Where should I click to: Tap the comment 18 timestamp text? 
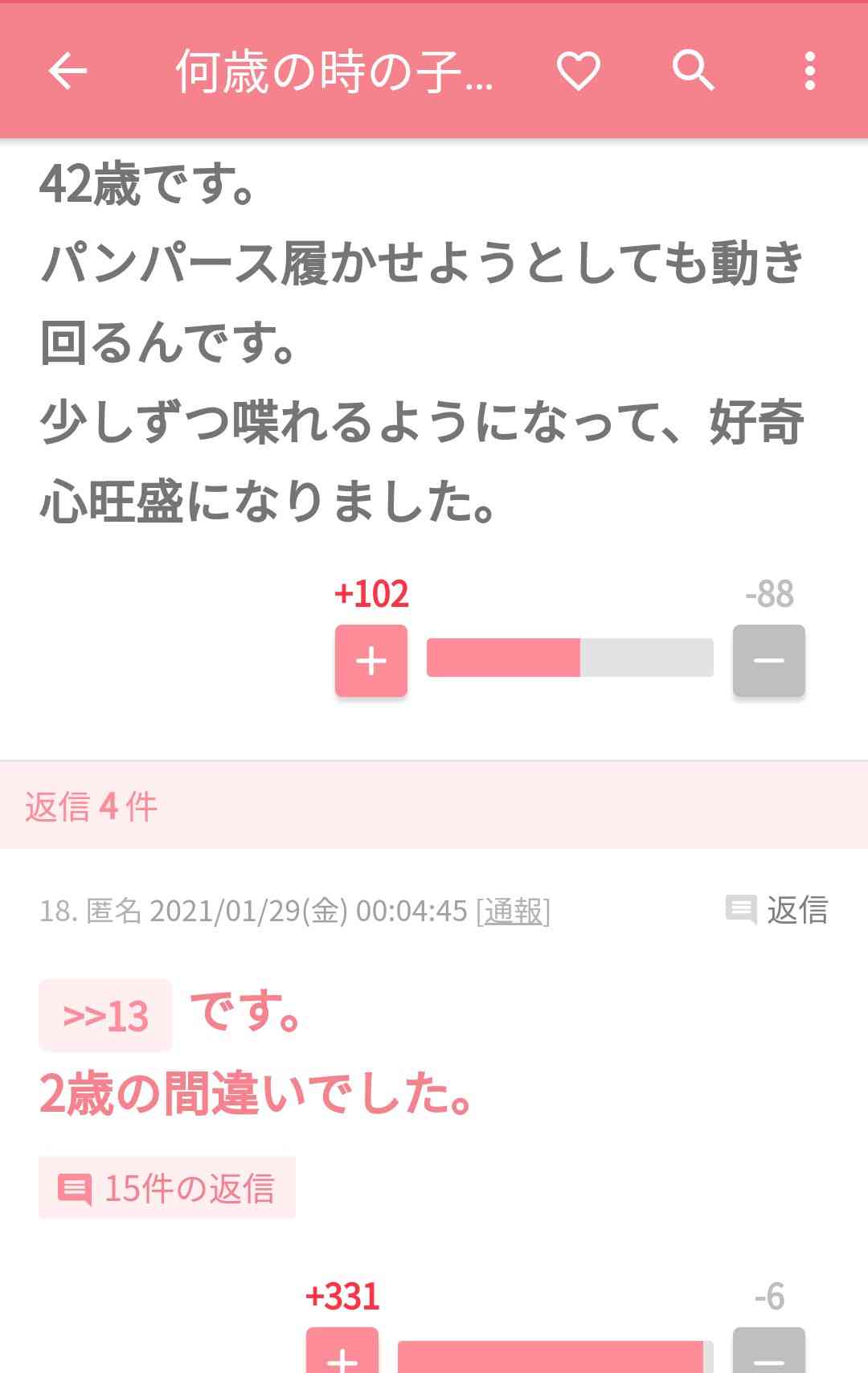click(x=309, y=912)
